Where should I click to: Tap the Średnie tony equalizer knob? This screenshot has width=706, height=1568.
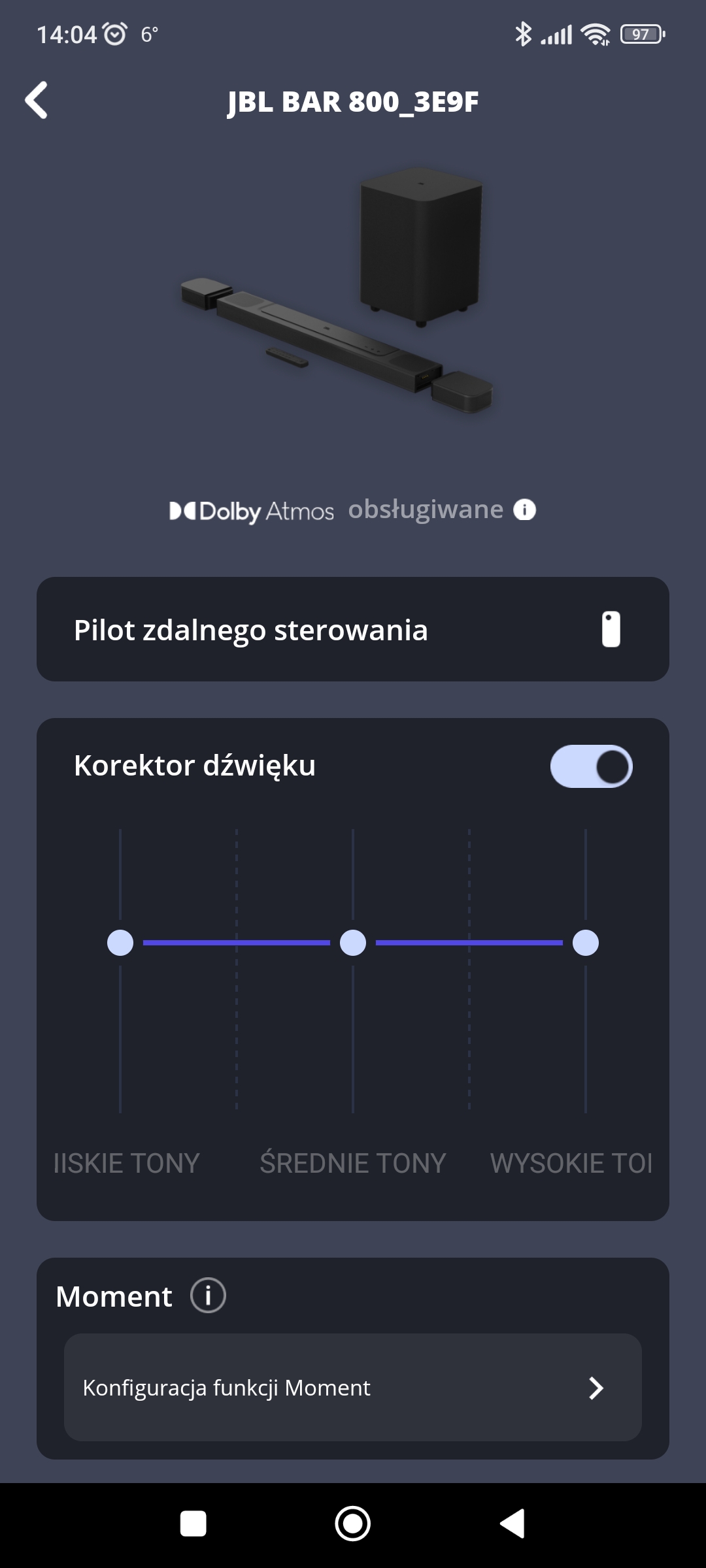click(353, 943)
